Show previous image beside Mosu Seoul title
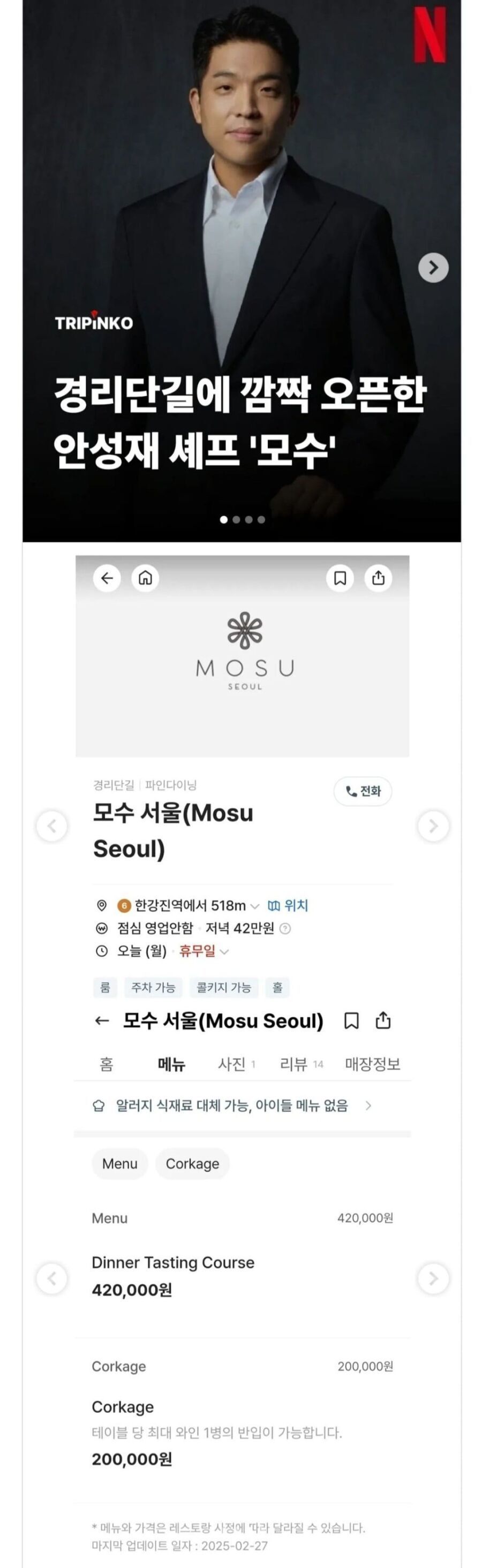 tap(52, 826)
